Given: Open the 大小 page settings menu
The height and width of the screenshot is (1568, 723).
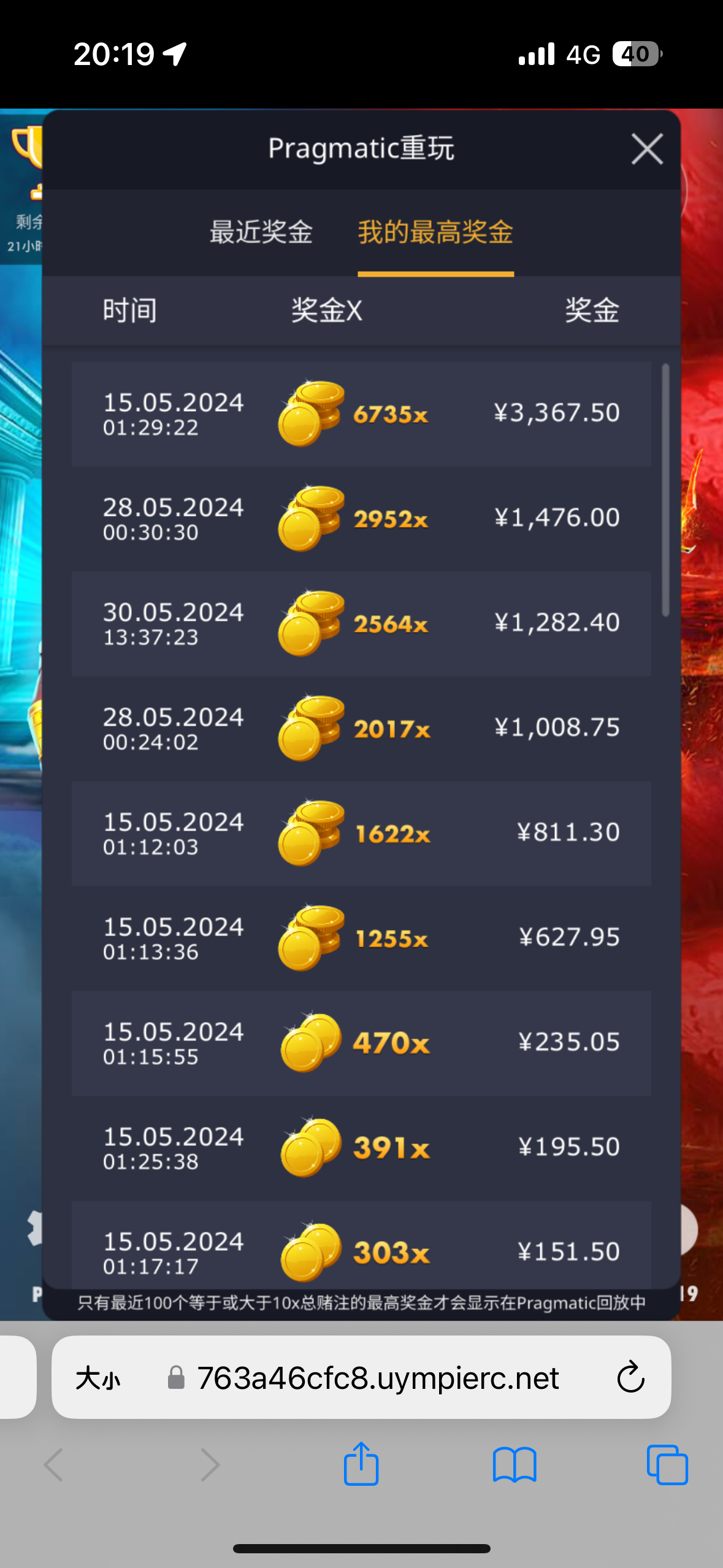Looking at the screenshot, I should click(98, 1378).
